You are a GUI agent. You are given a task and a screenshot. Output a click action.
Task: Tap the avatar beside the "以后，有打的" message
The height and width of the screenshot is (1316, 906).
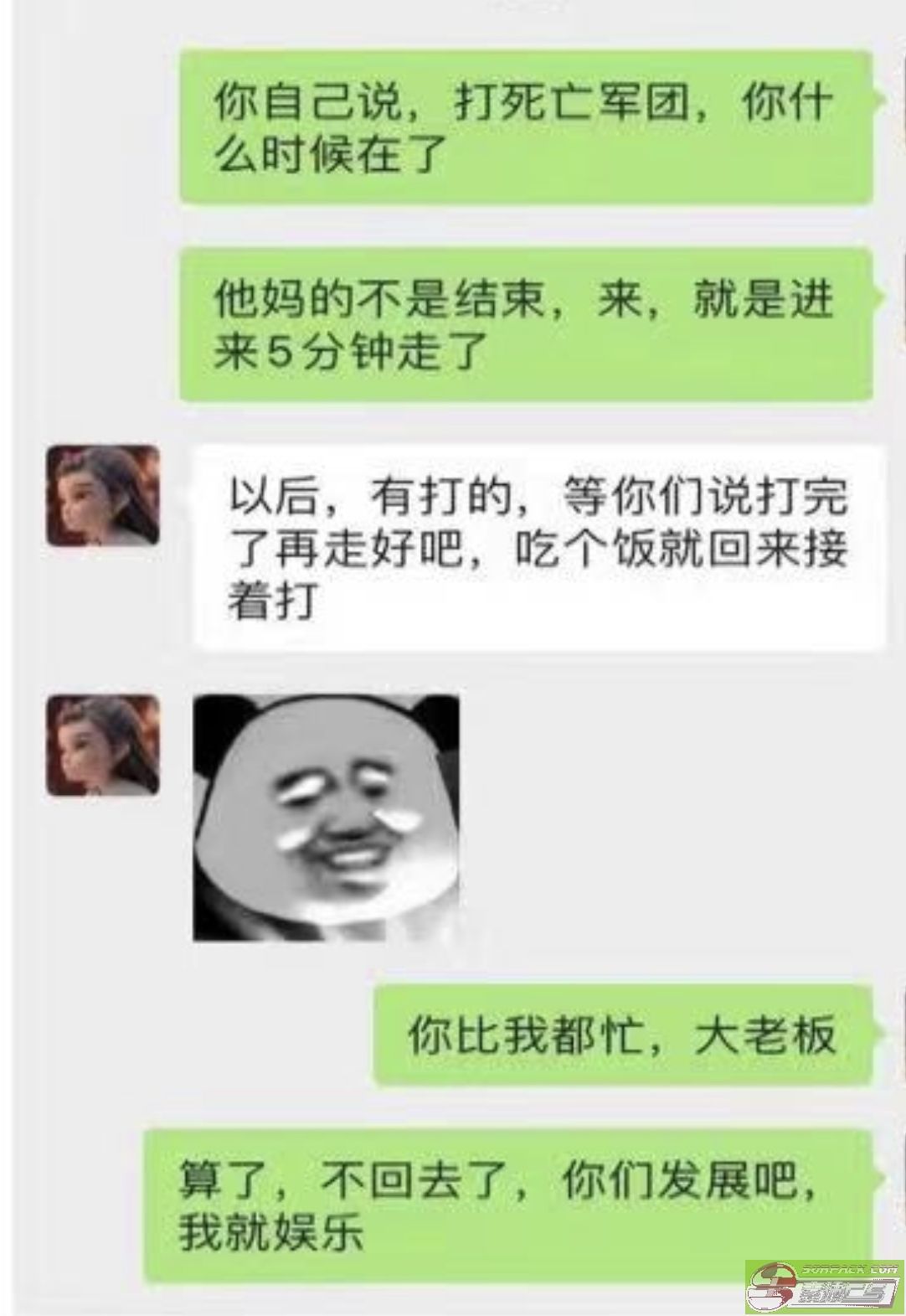pos(102,496)
